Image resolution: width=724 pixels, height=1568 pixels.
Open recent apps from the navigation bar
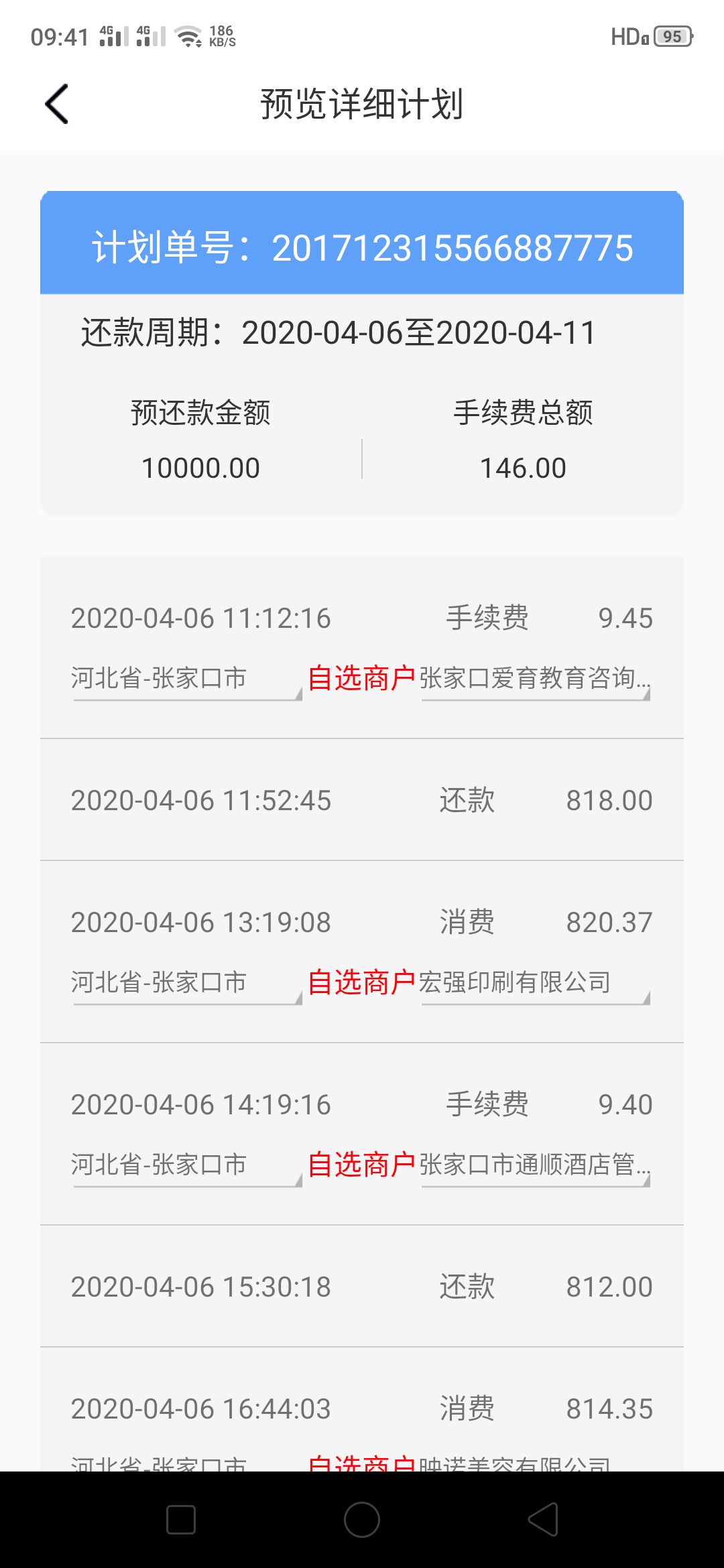pyautogui.click(x=181, y=1520)
